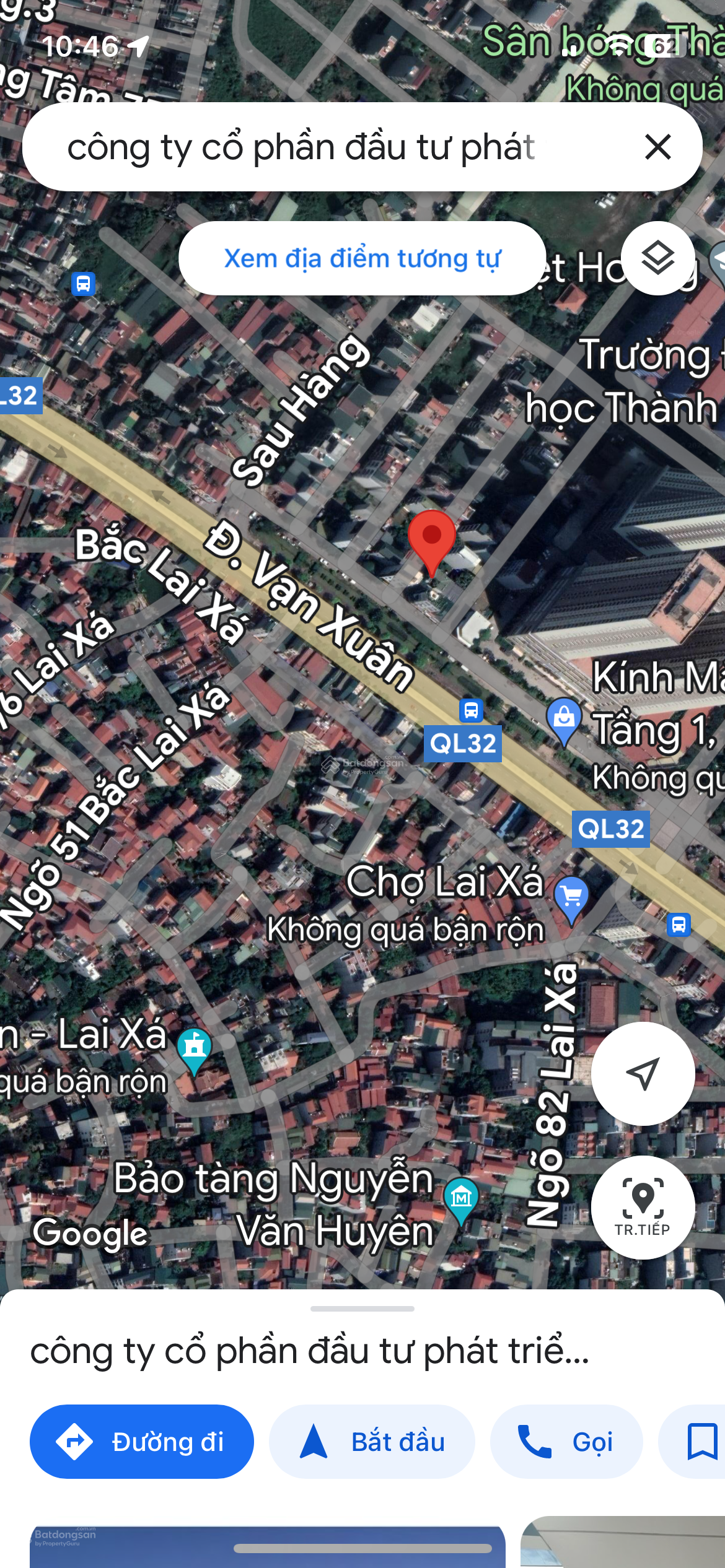Image resolution: width=725 pixels, height=1568 pixels.
Task: Tap the bus stop icon near QL32 label
Action: 471,711
